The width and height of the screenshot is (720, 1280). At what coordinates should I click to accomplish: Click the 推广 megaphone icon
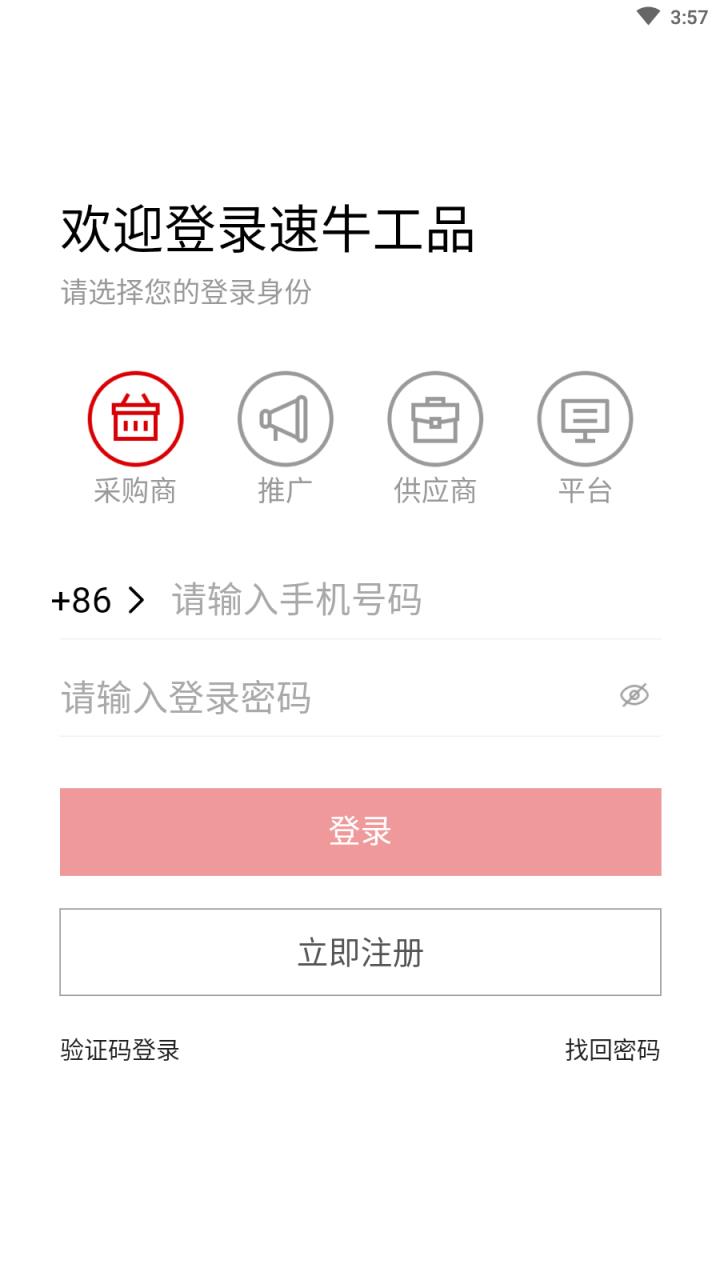point(285,418)
